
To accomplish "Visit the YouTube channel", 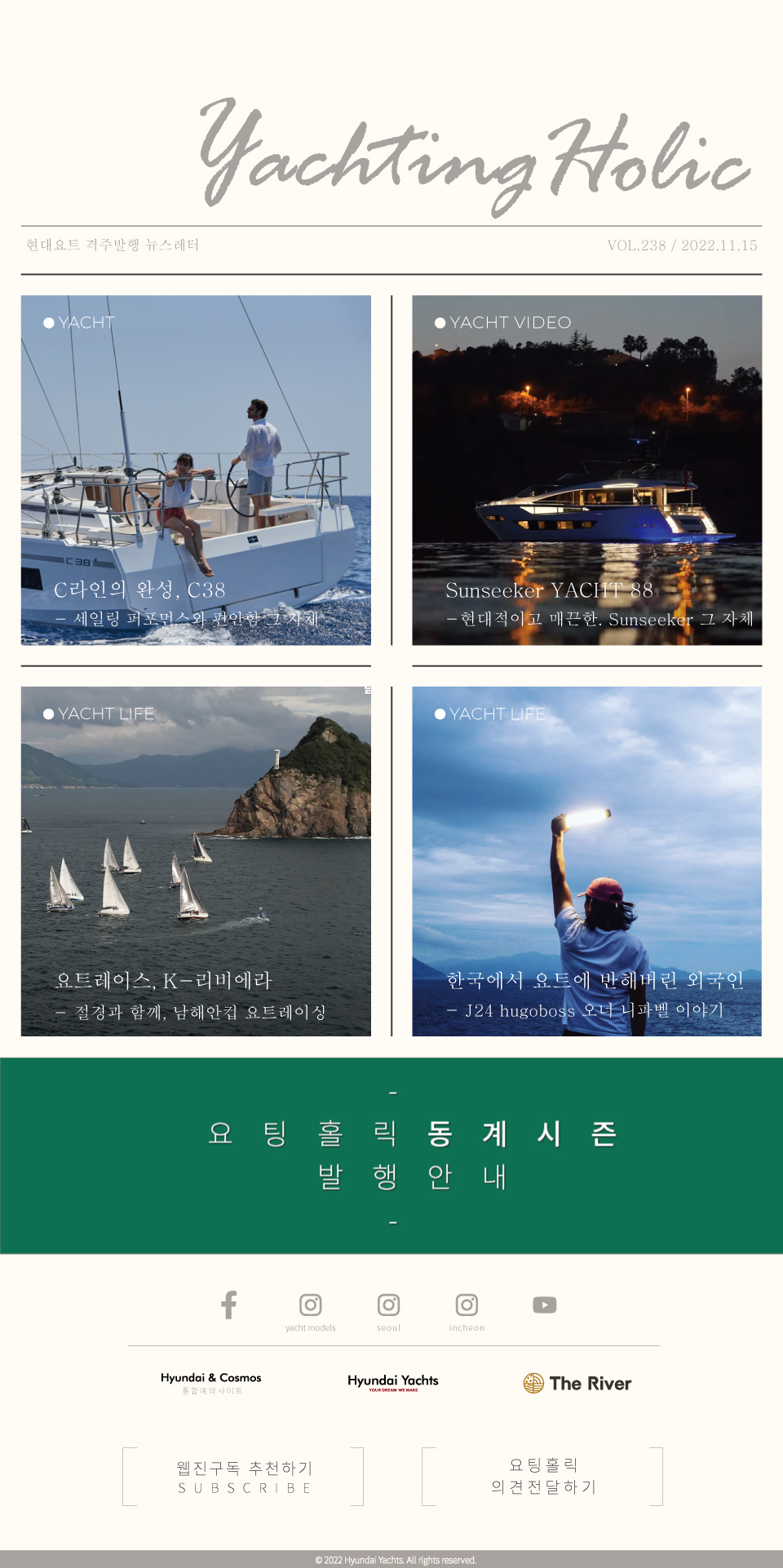I will pos(545,1305).
